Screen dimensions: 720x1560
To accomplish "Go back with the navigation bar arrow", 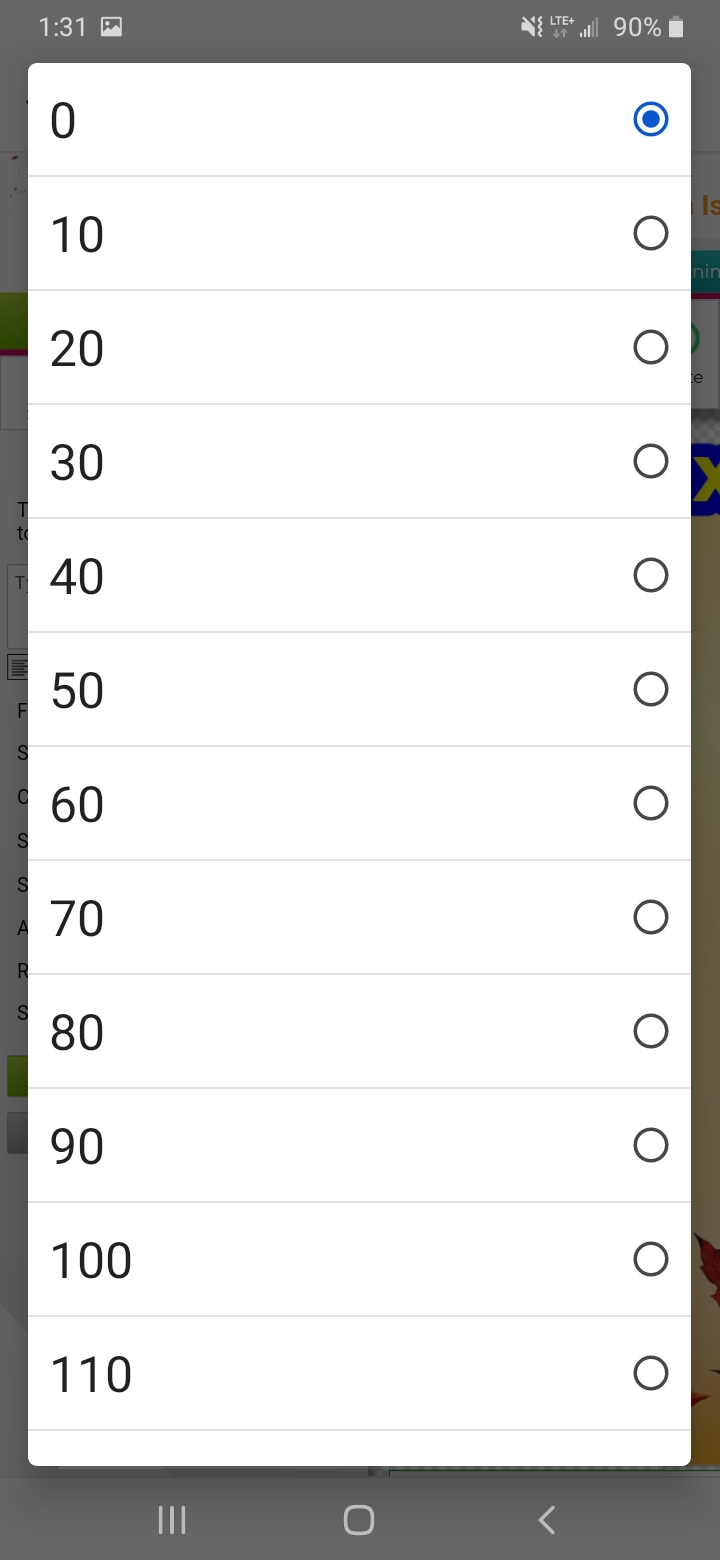I will (x=546, y=1520).
